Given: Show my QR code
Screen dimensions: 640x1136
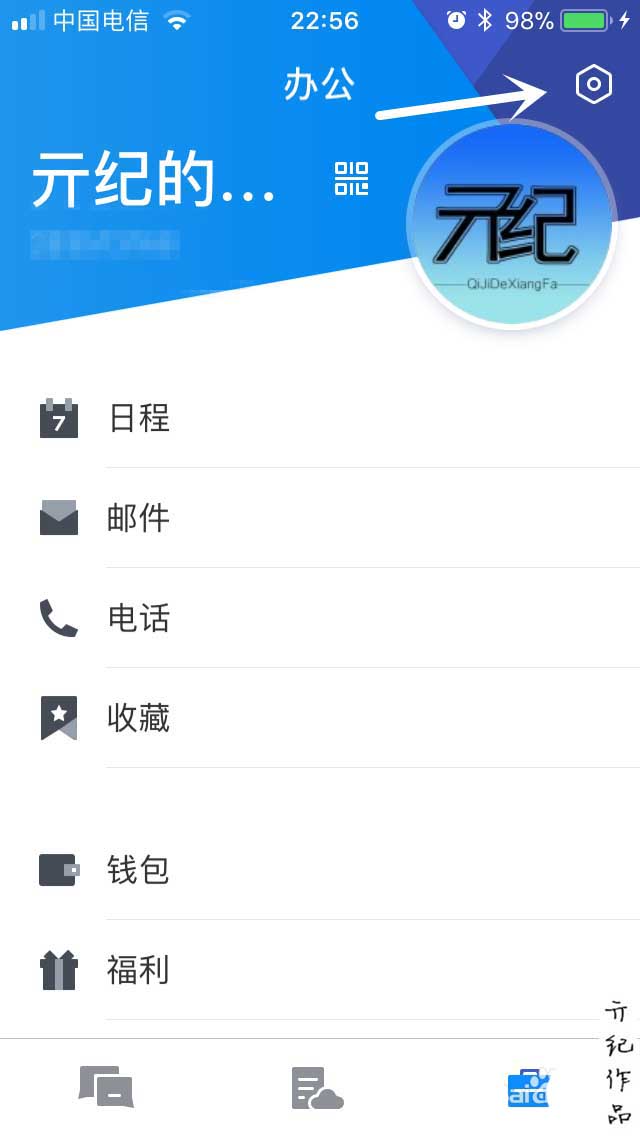Looking at the screenshot, I should click(351, 178).
